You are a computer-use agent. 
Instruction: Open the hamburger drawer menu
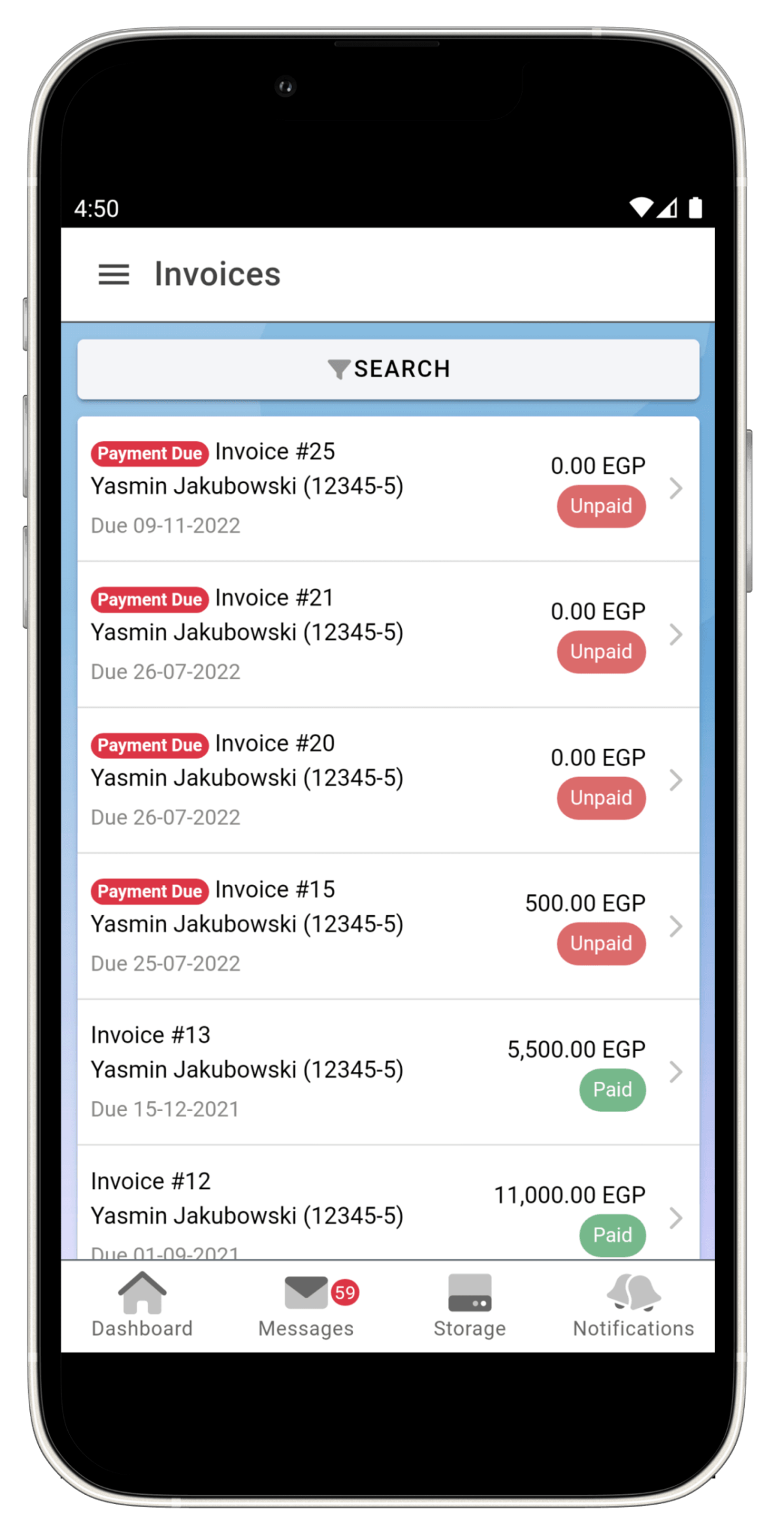click(114, 275)
